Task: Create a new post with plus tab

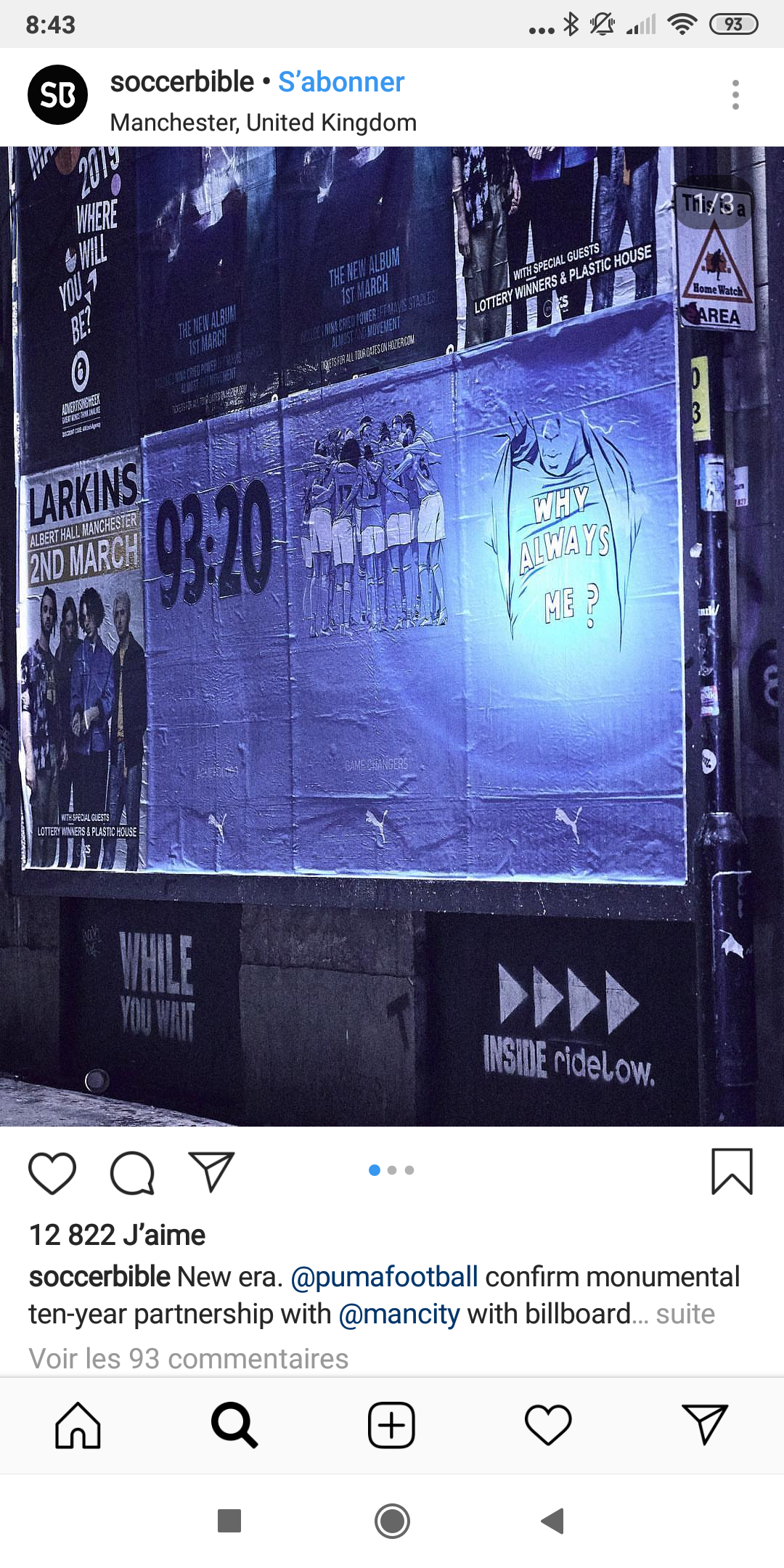Action: coord(391,1425)
